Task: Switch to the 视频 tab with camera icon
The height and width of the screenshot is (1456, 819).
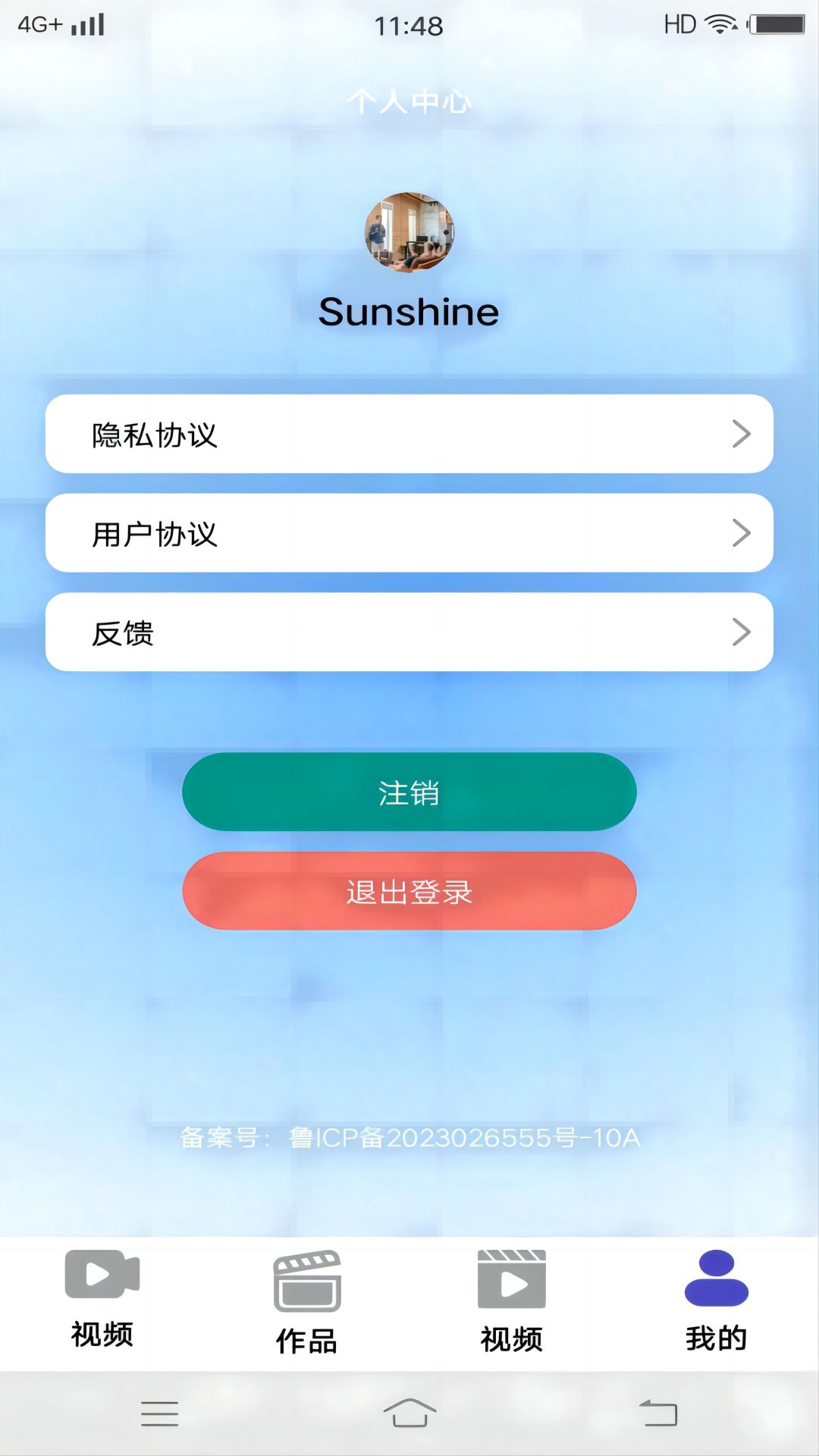Action: (x=102, y=1301)
